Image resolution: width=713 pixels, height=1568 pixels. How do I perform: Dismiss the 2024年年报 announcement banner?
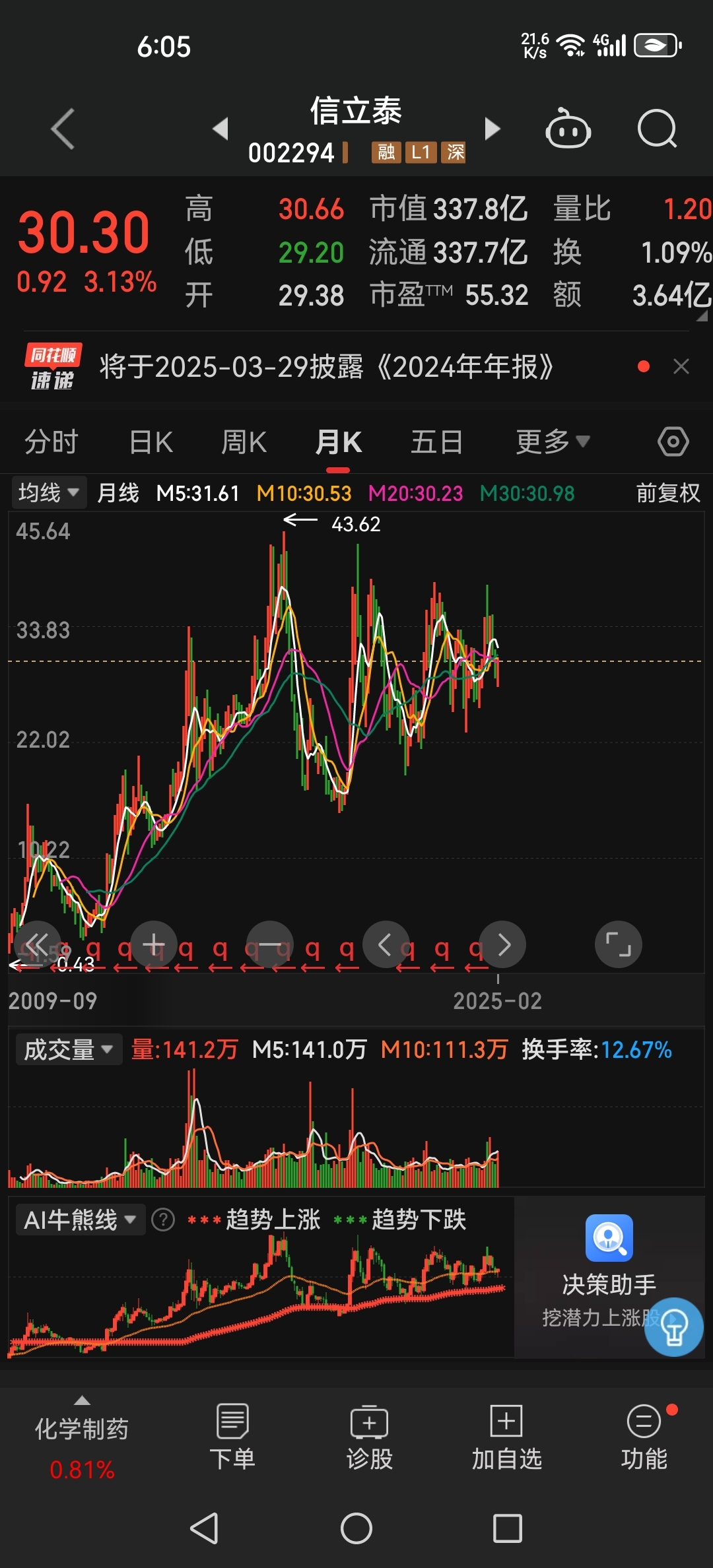tap(681, 367)
